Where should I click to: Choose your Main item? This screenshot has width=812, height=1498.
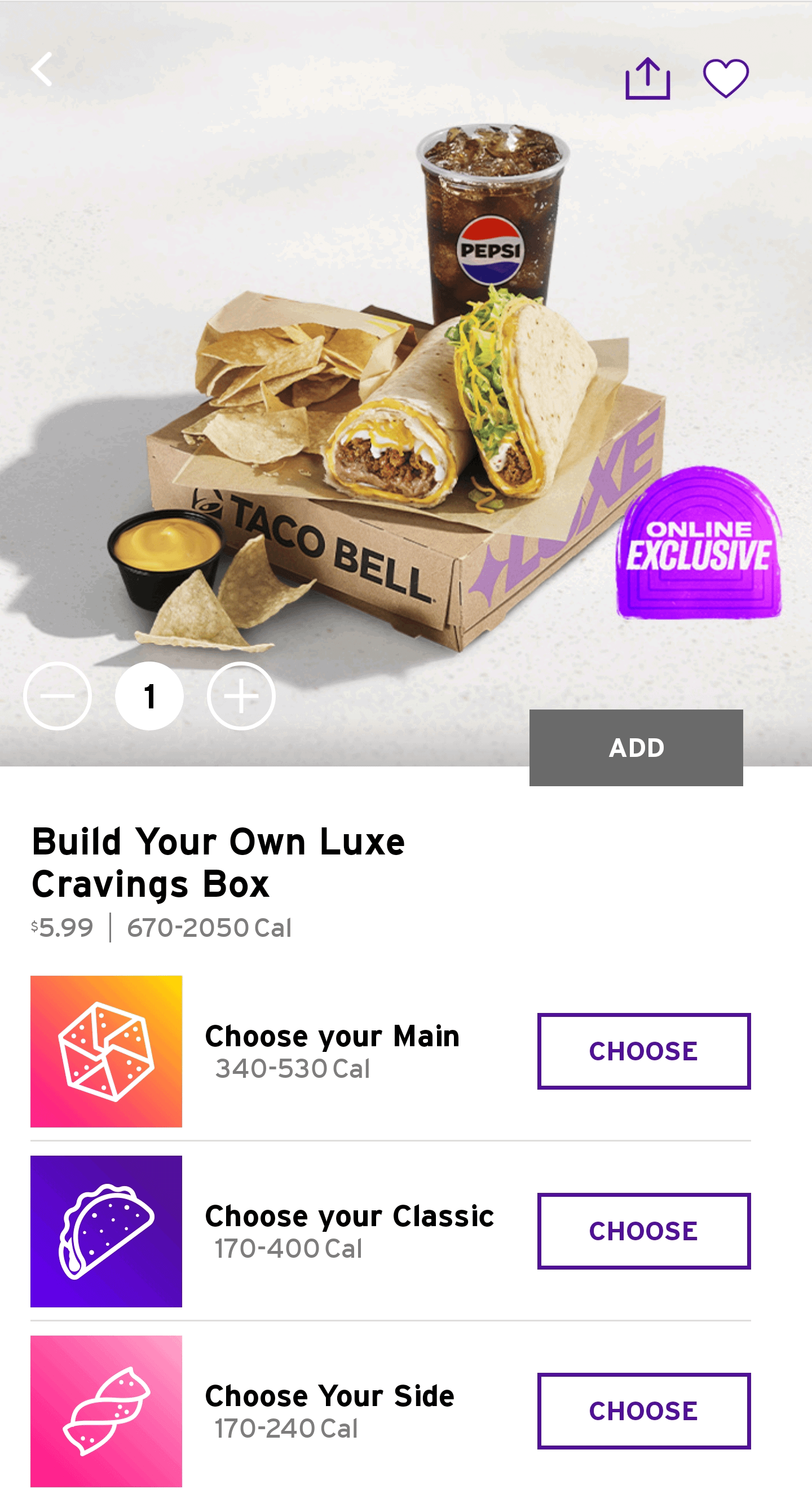[643, 1051]
